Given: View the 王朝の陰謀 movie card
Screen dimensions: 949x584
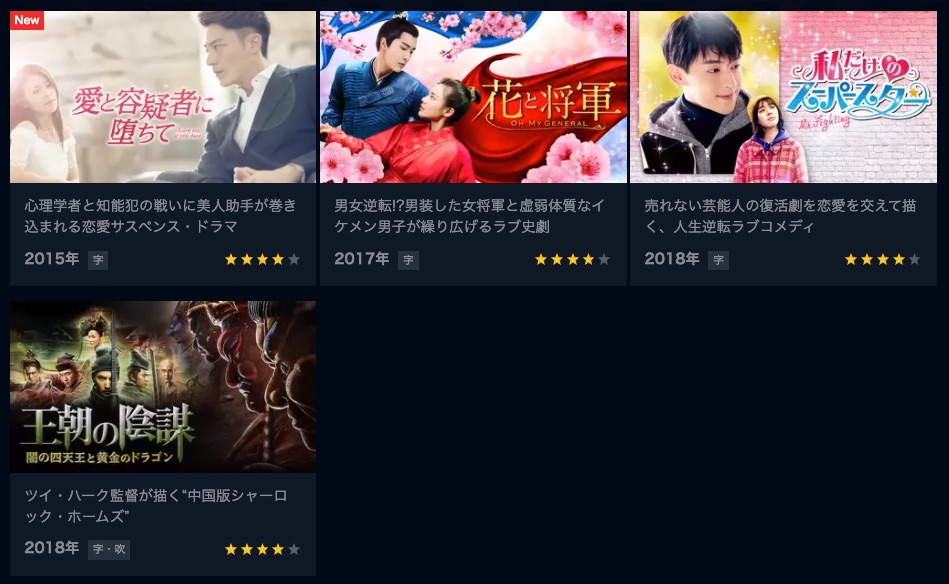Looking at the screenshot, I should (163, 387).
